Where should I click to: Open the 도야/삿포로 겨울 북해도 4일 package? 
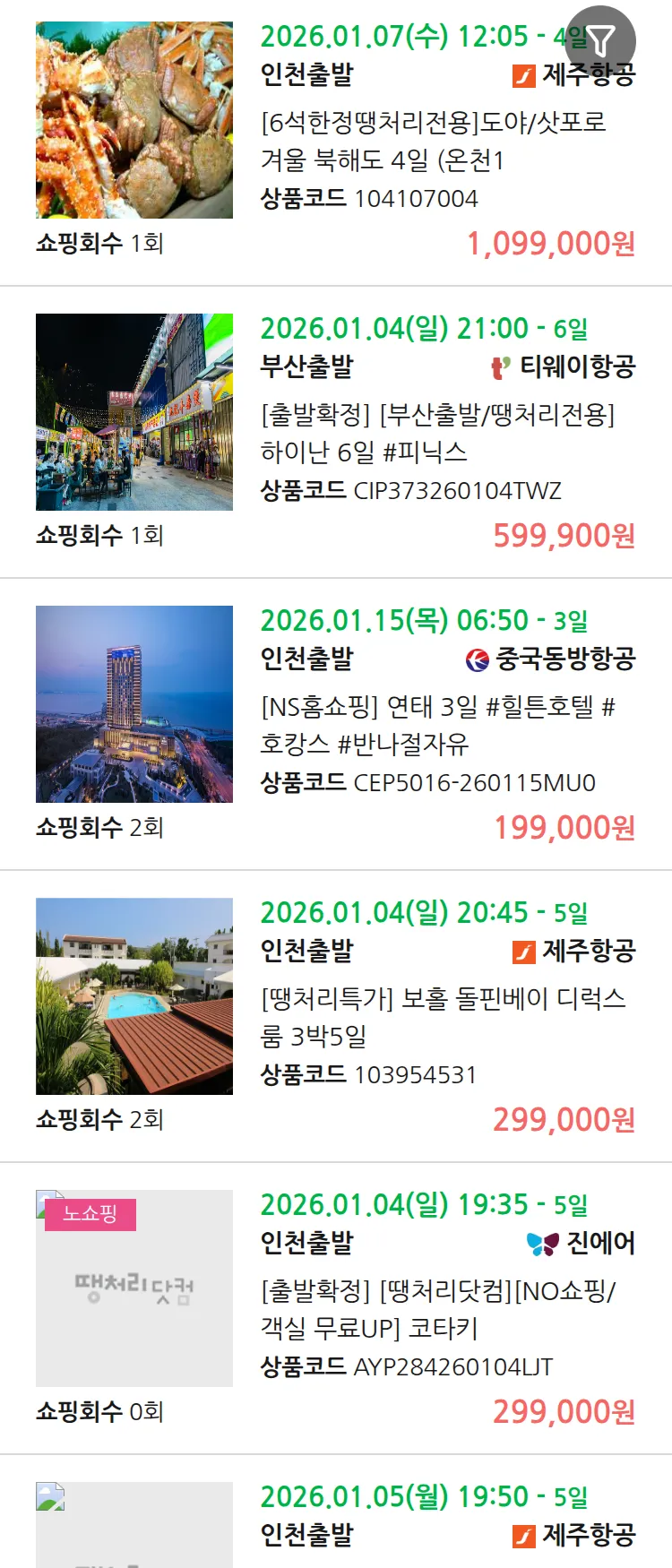pos(434,141)
